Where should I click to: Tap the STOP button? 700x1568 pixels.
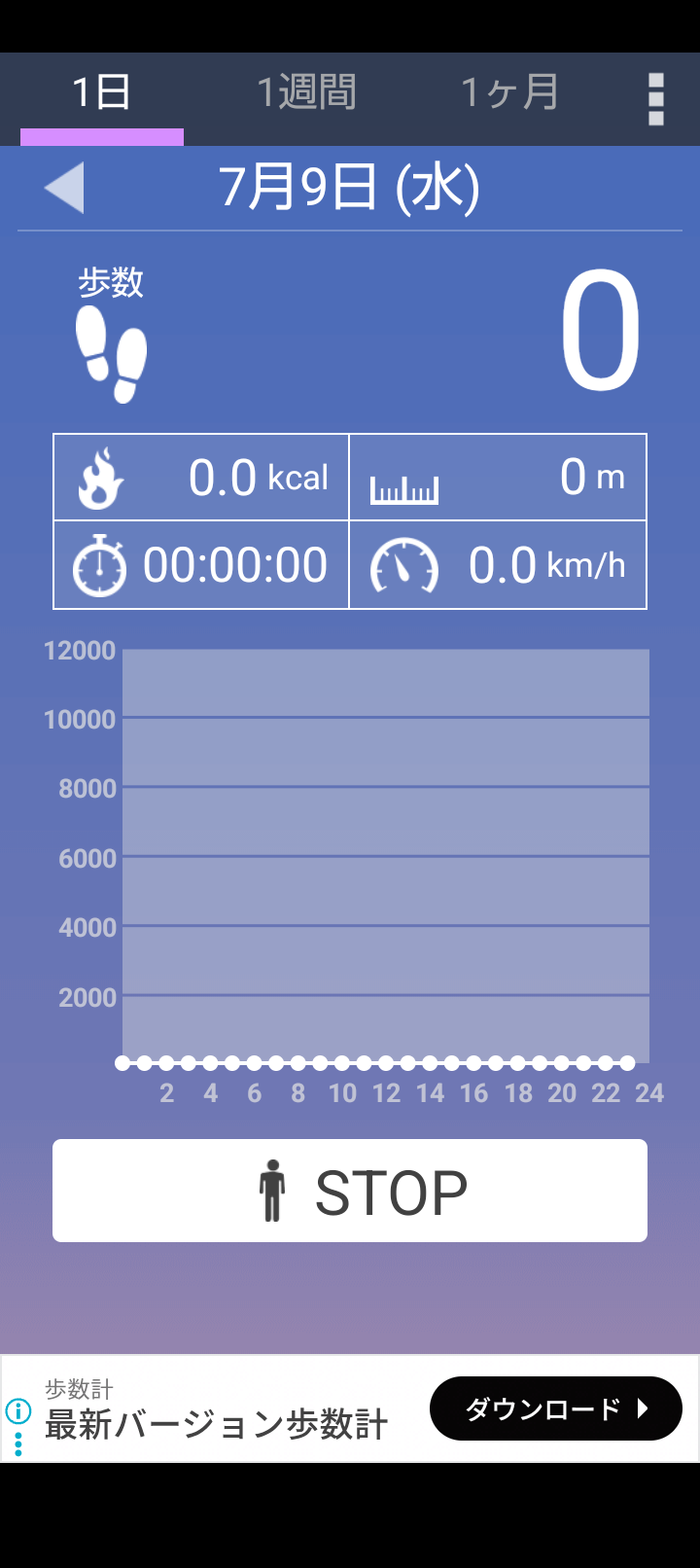coord(350,1191)
